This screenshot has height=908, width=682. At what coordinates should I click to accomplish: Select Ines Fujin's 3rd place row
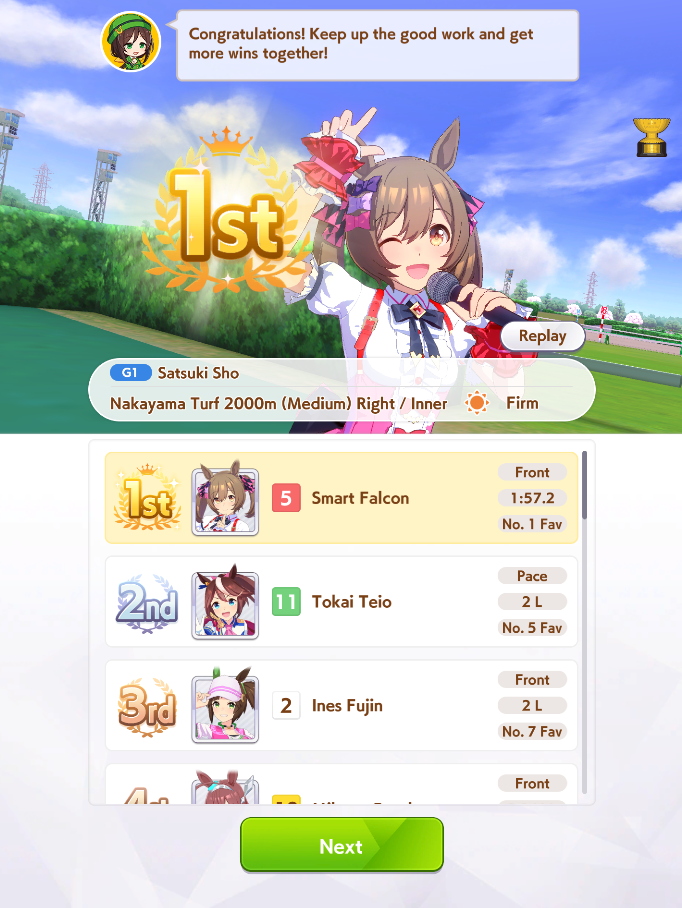(341, 706)
